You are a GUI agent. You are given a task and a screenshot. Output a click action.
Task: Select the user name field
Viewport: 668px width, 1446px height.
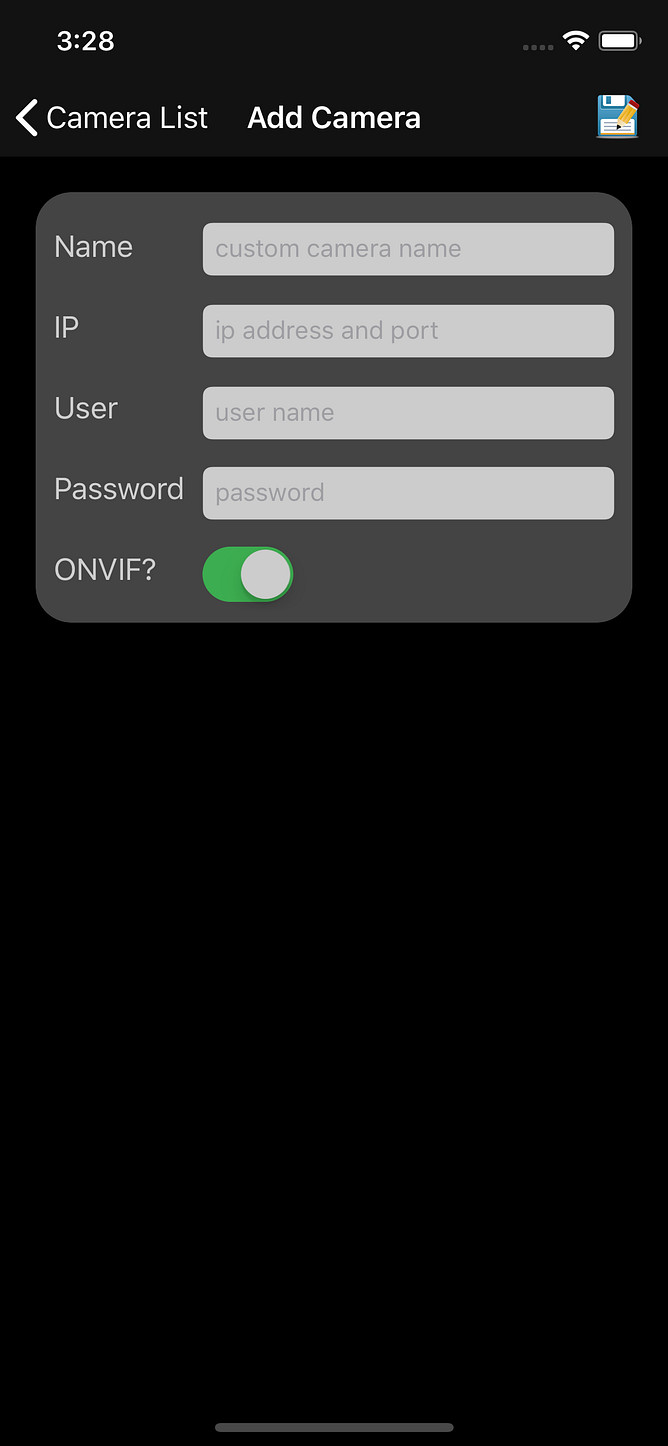tap(408, 412)
